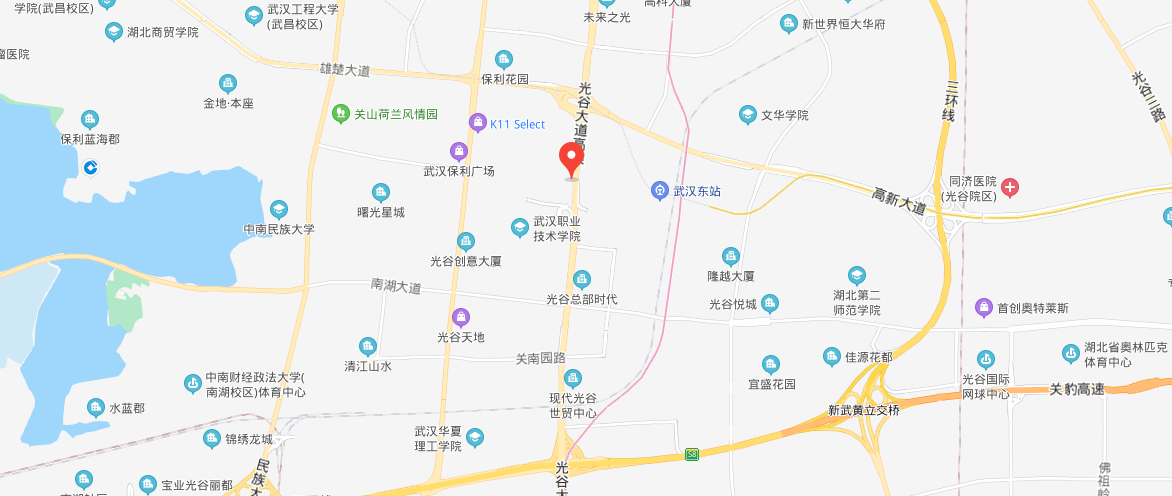Open the 文华学院 school marker
Viewport: 1172px width, 496px height.
747,115
